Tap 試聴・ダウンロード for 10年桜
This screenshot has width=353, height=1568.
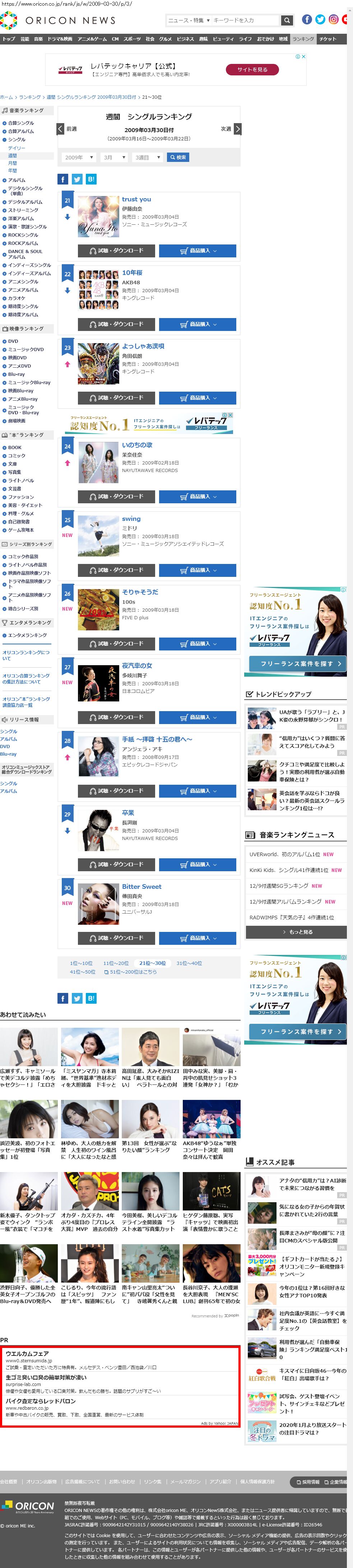click(116, 324)
